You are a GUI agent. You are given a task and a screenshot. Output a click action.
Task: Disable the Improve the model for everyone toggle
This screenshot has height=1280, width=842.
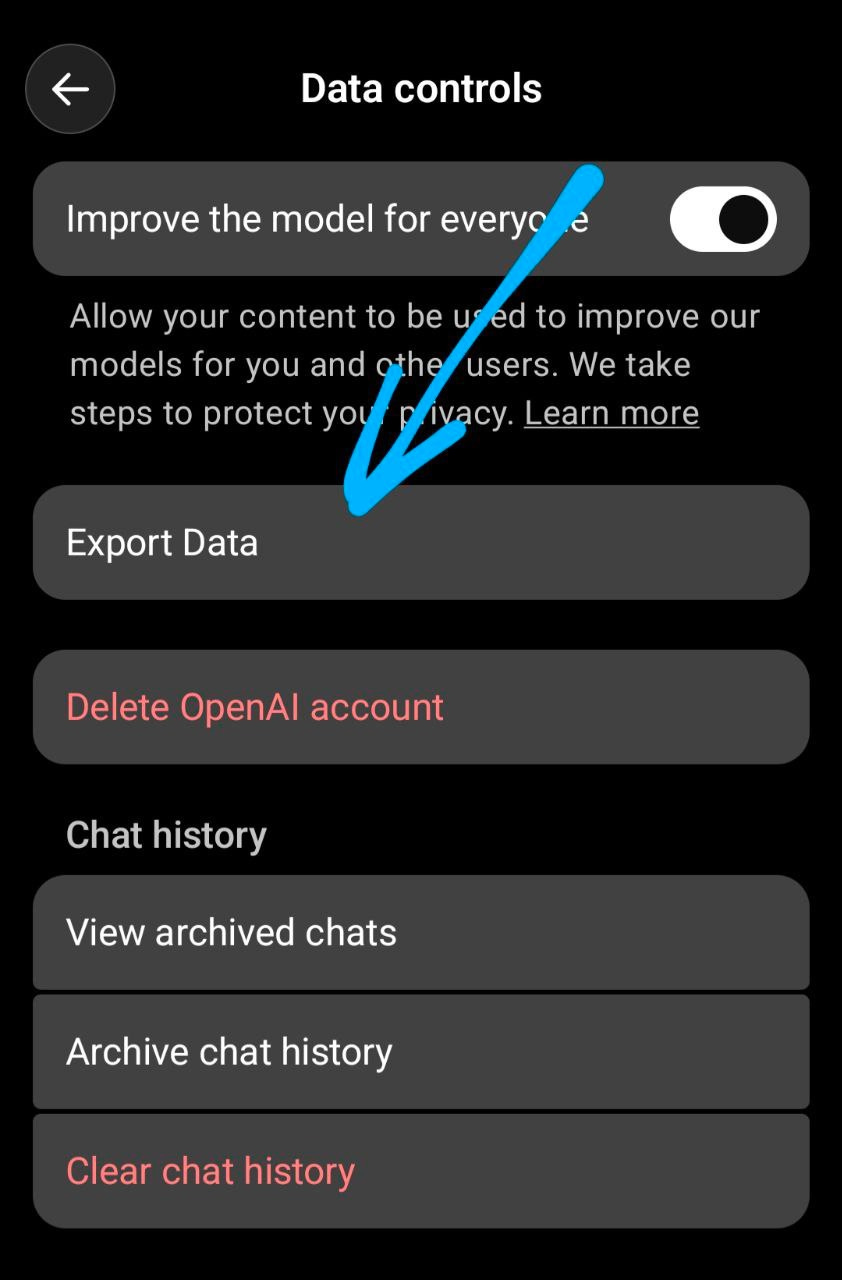click(x=722, y=218)
